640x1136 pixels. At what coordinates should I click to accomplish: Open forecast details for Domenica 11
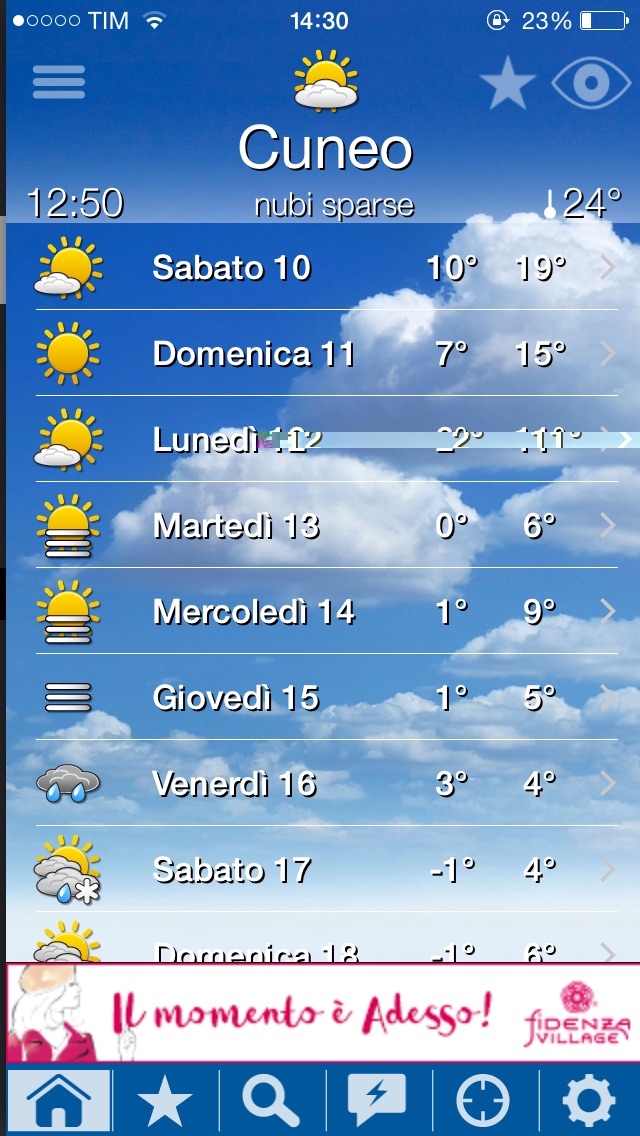click(x=320, y=354)
